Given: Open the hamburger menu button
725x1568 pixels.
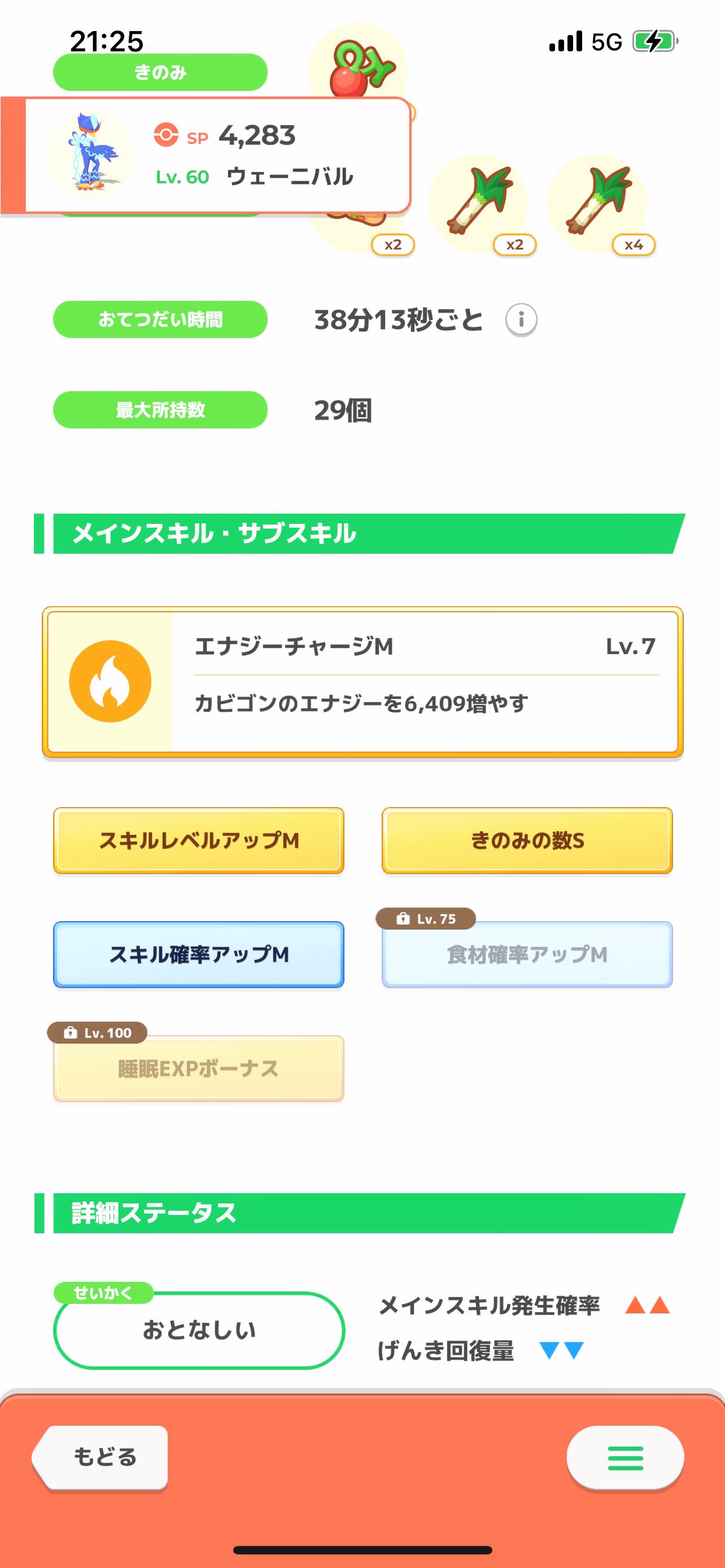Looking at the screenshot, I should (625, 1457).
